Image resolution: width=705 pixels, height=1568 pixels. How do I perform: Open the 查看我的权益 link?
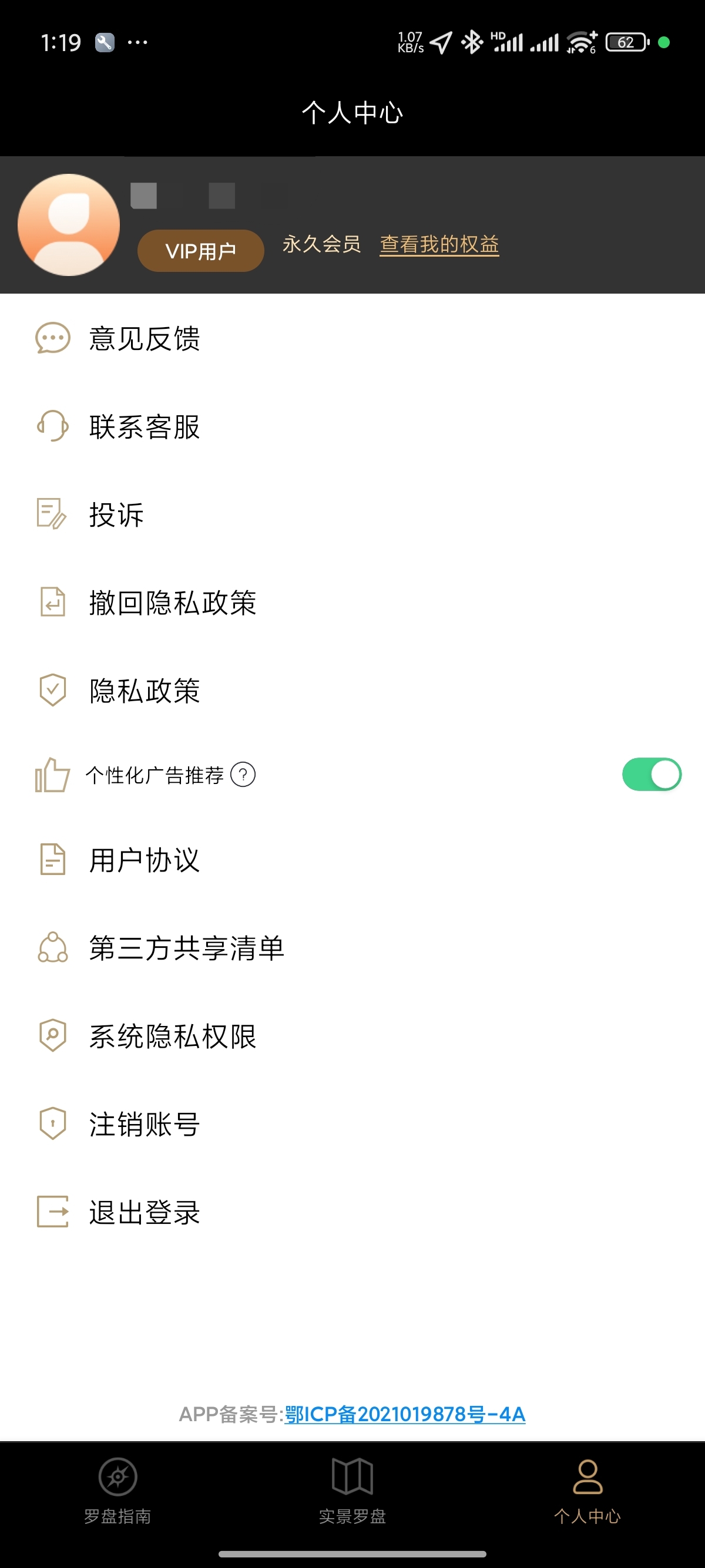(439, 244)
